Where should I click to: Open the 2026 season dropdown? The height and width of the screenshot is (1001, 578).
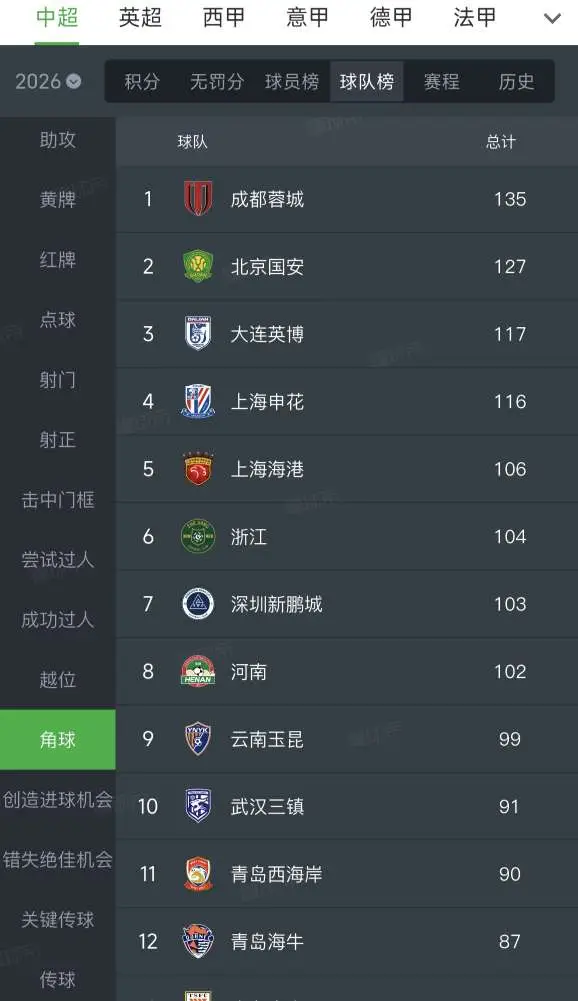point(49,81)
